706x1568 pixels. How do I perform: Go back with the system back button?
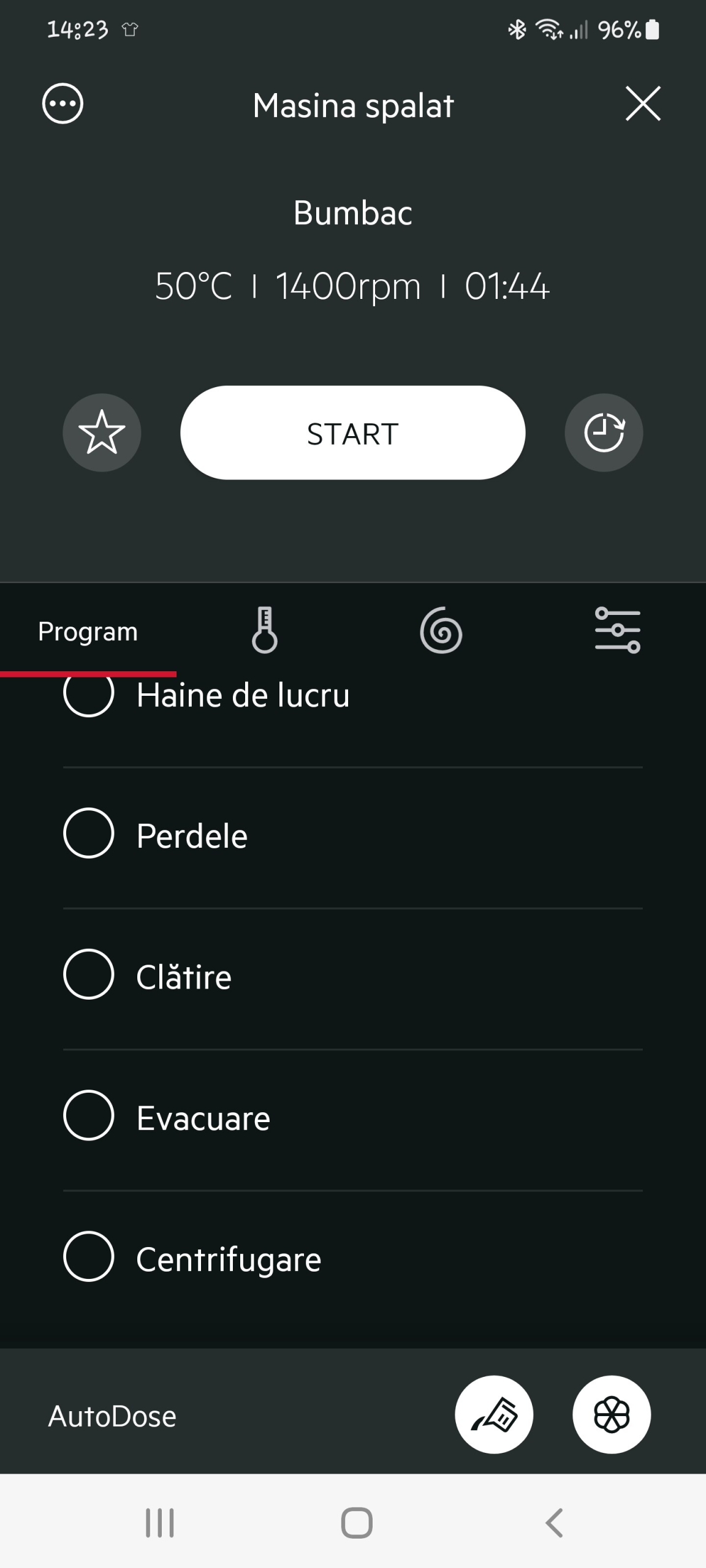click(554, 1523)
